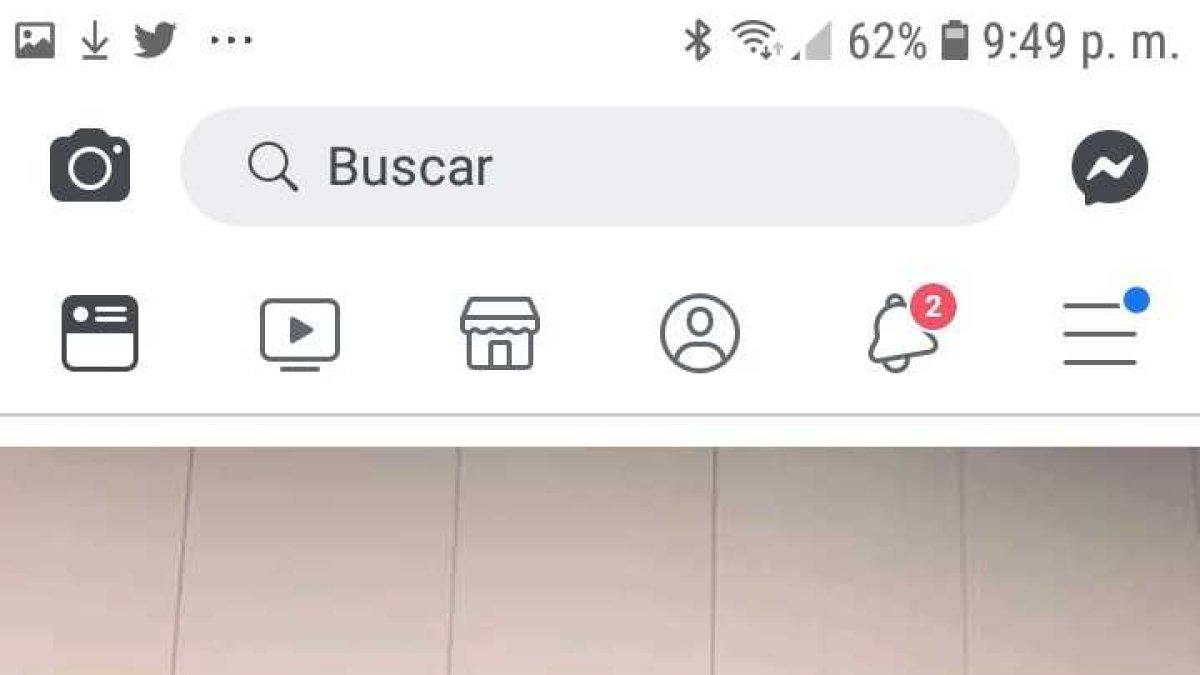The width and height of the screenshot is (1200, 675).
Task: Open the Marketplace tab
Action: click(500, 333)
